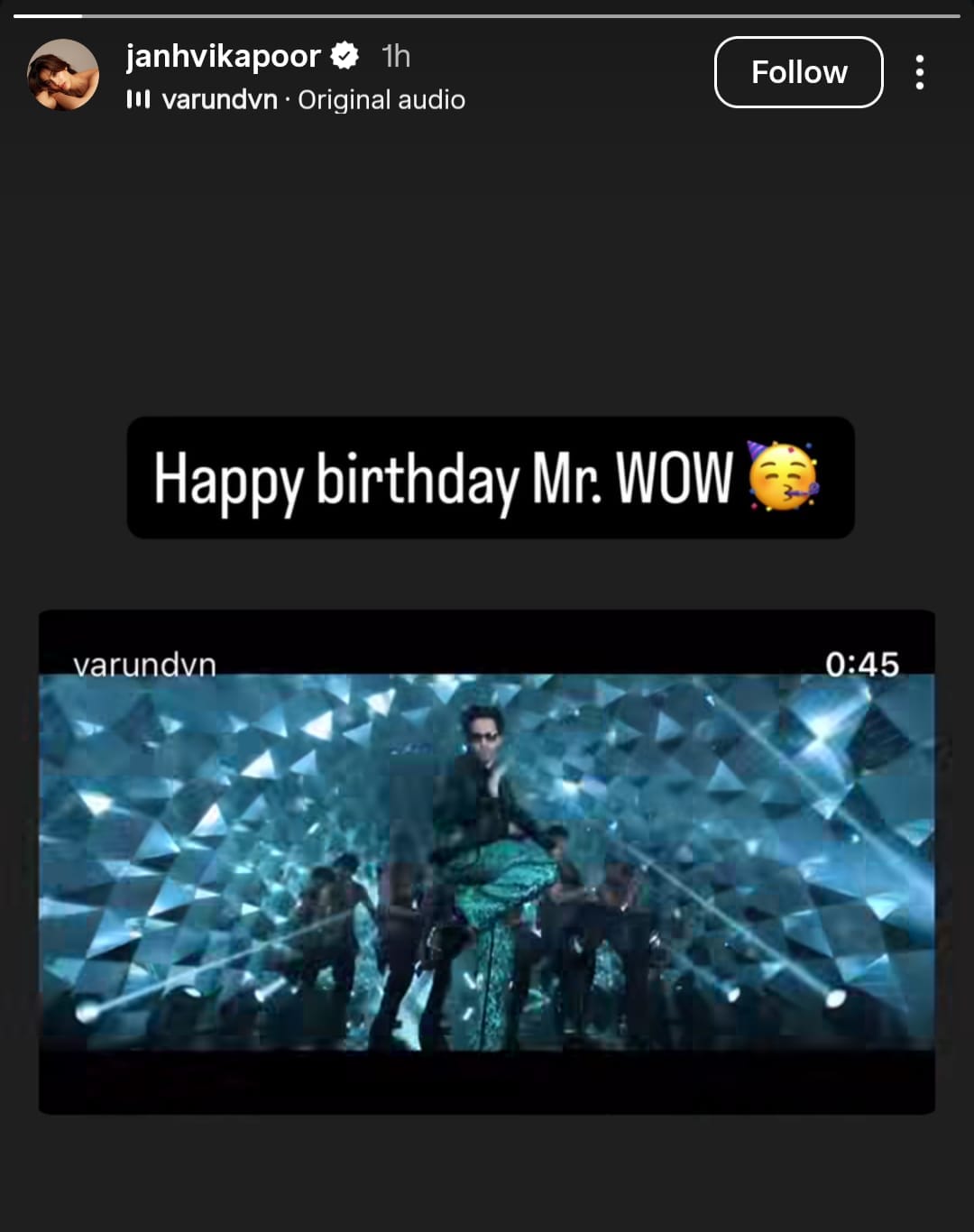
Task: Open varundvn original audio
Action: (x=312, y=99)
